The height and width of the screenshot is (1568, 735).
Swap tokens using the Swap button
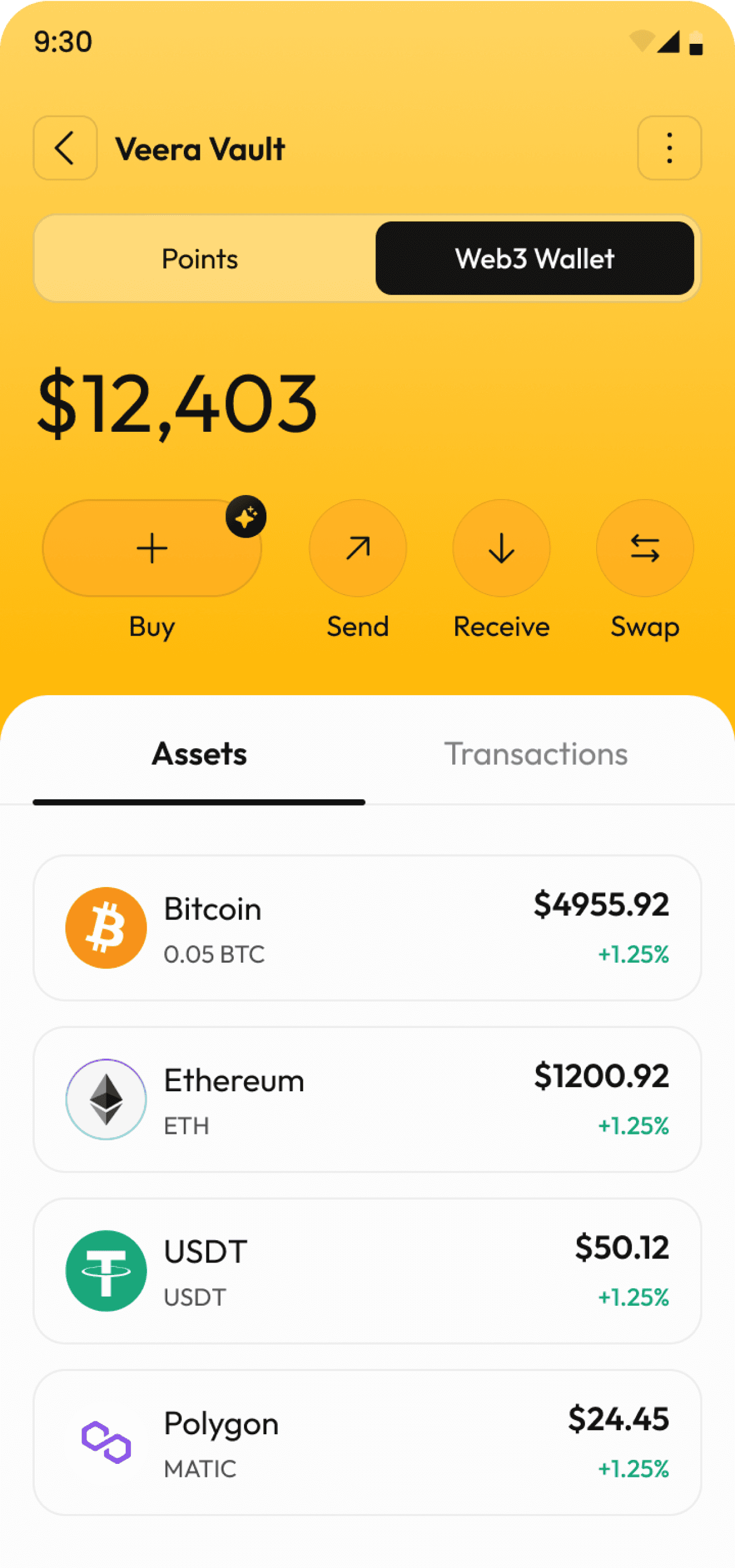(x=645, y=548)
